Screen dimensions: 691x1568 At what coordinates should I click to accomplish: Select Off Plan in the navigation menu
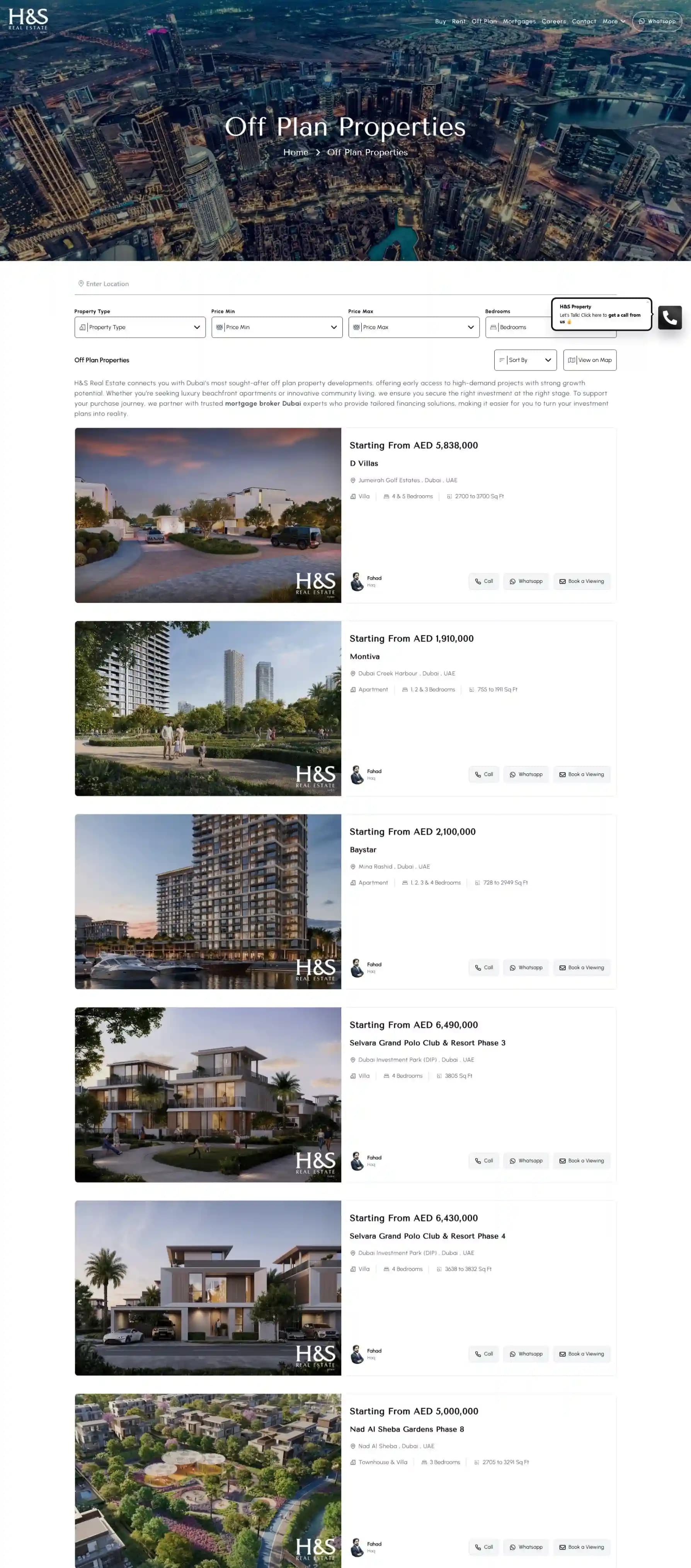483,21
